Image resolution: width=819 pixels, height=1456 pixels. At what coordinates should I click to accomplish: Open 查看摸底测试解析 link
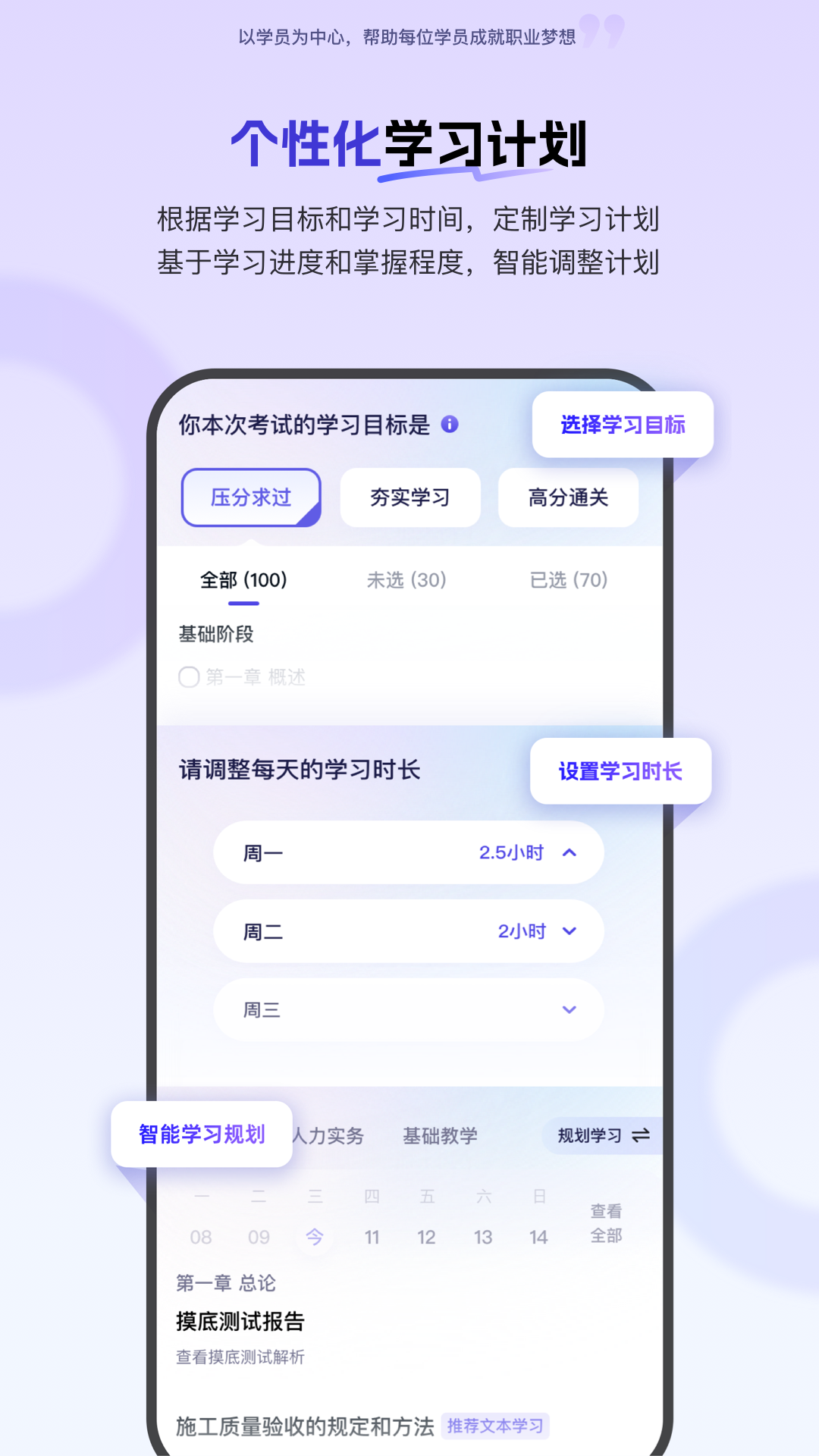pos(240,1357)
